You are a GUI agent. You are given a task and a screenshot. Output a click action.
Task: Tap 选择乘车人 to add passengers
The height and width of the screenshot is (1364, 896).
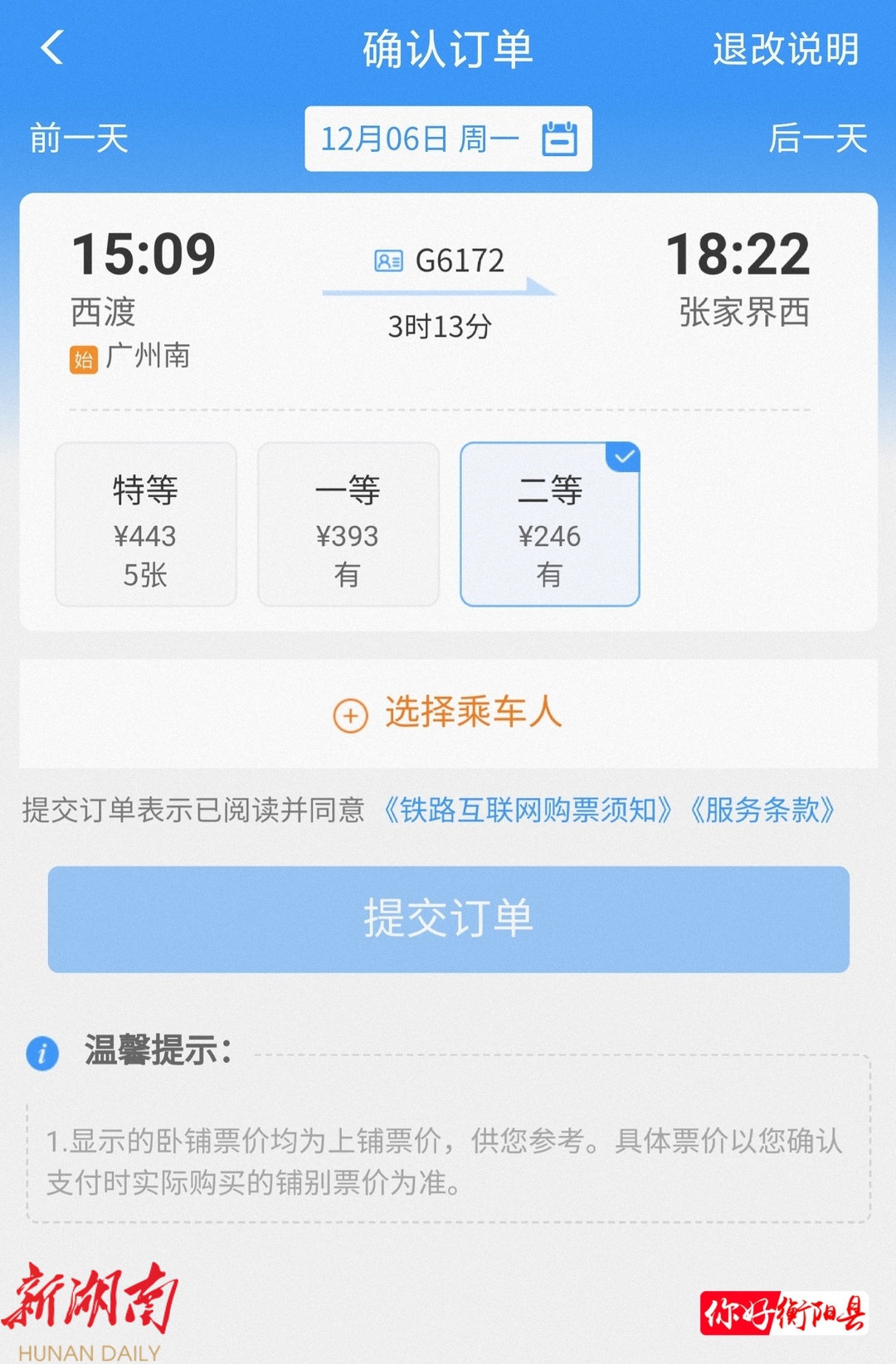click(x=448, y=713)
